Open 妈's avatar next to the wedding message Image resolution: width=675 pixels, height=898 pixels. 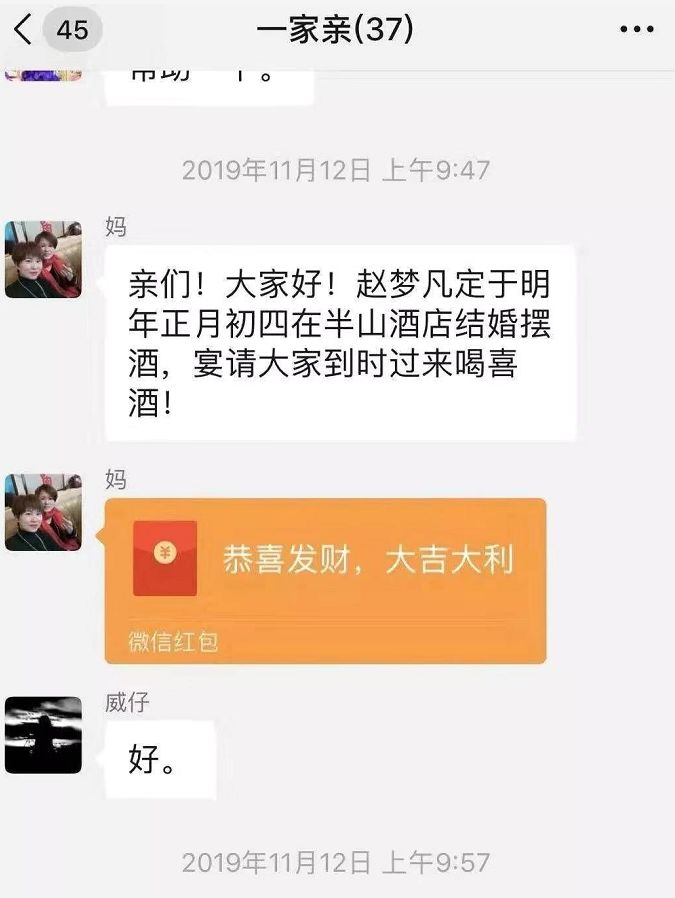(43, 260)
